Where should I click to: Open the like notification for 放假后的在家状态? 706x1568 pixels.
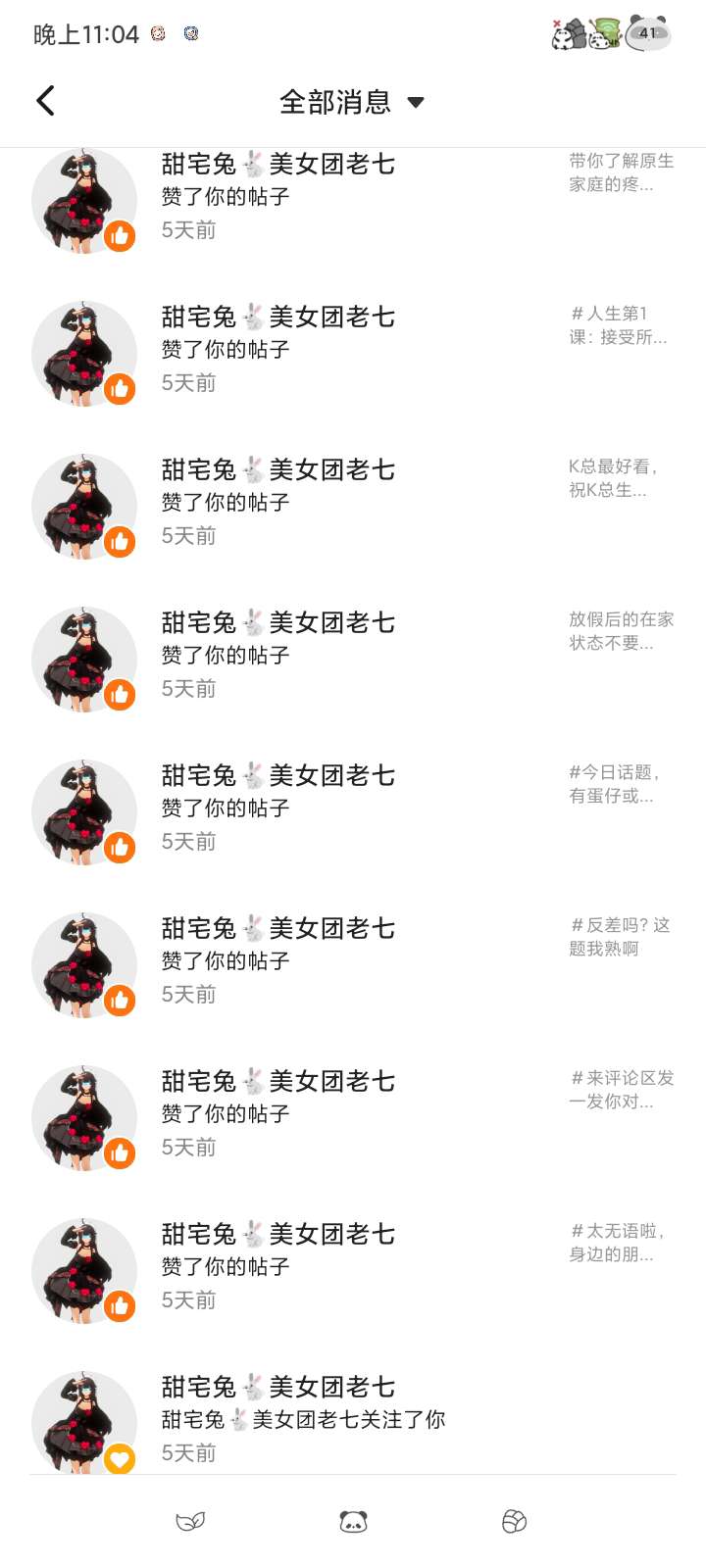click(353, 656)
